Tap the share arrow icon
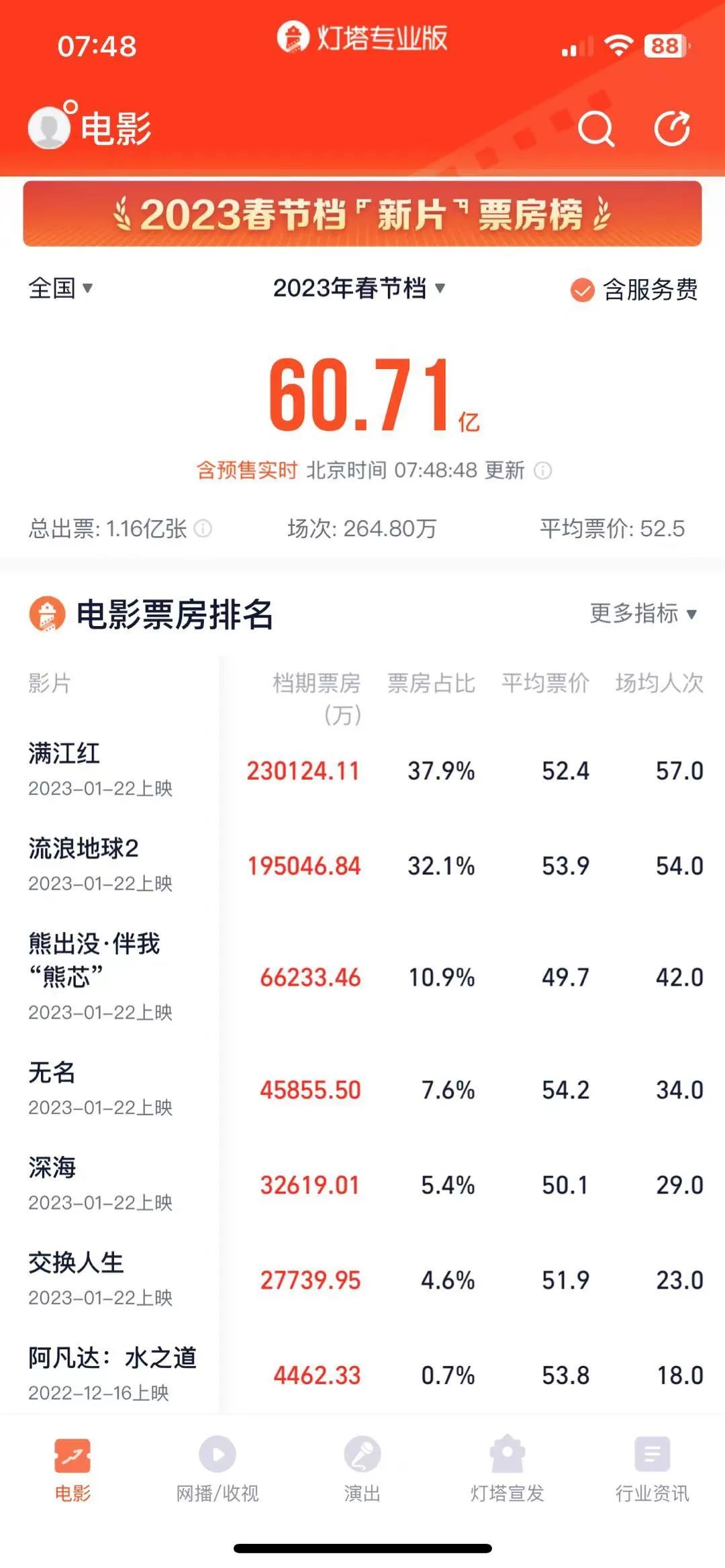725x1568 pixels. [673, 127]
